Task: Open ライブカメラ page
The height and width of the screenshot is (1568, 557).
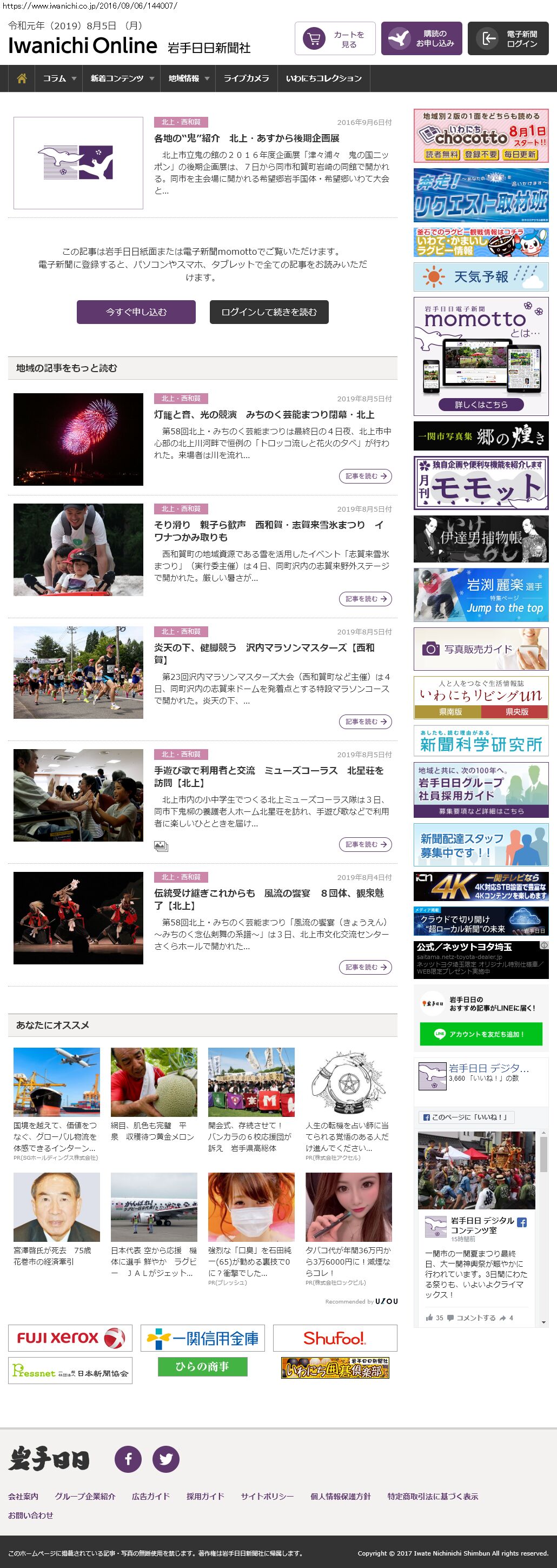Action: coord(246,78)
